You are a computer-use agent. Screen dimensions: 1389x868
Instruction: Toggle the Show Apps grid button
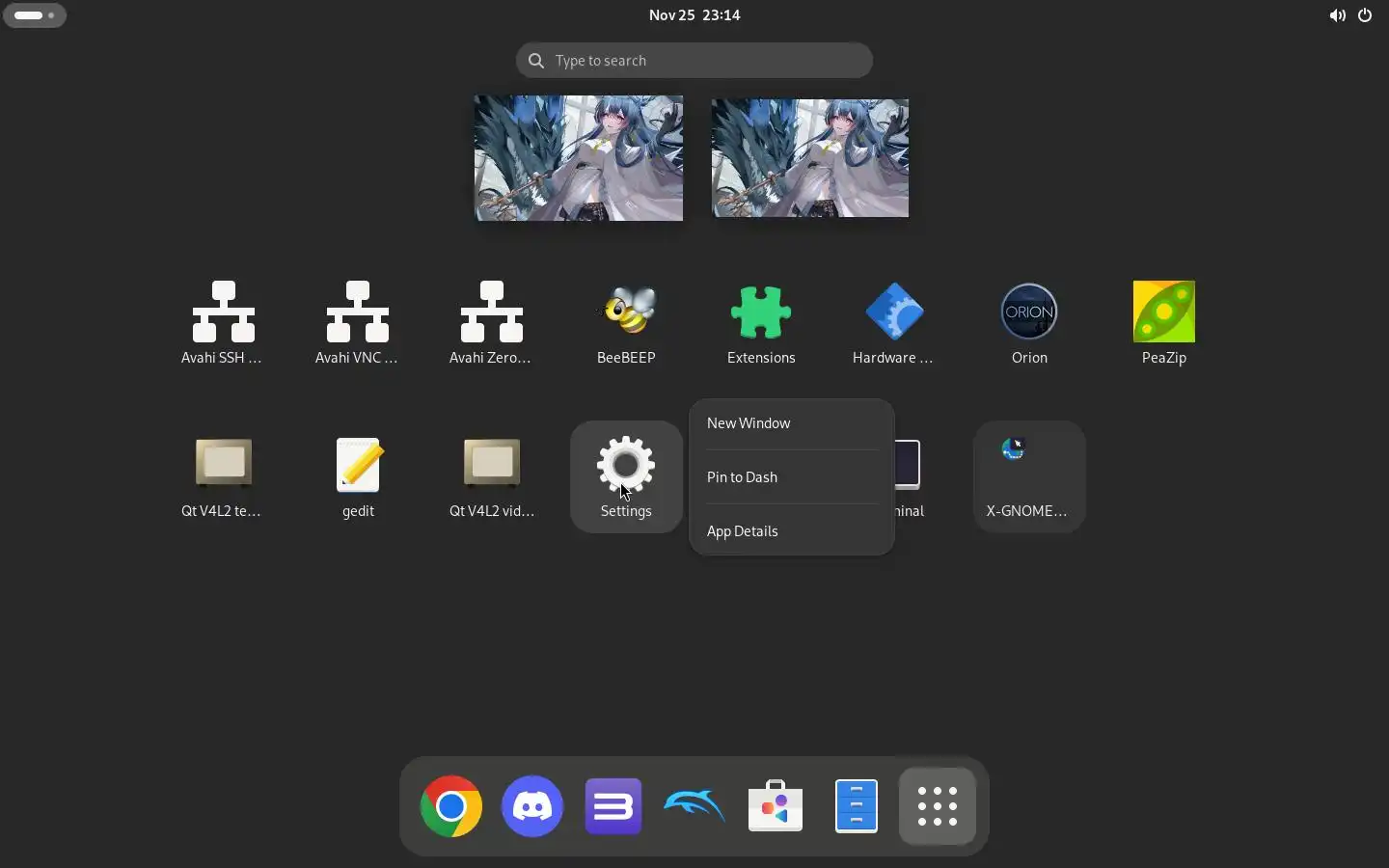(938, 806)
